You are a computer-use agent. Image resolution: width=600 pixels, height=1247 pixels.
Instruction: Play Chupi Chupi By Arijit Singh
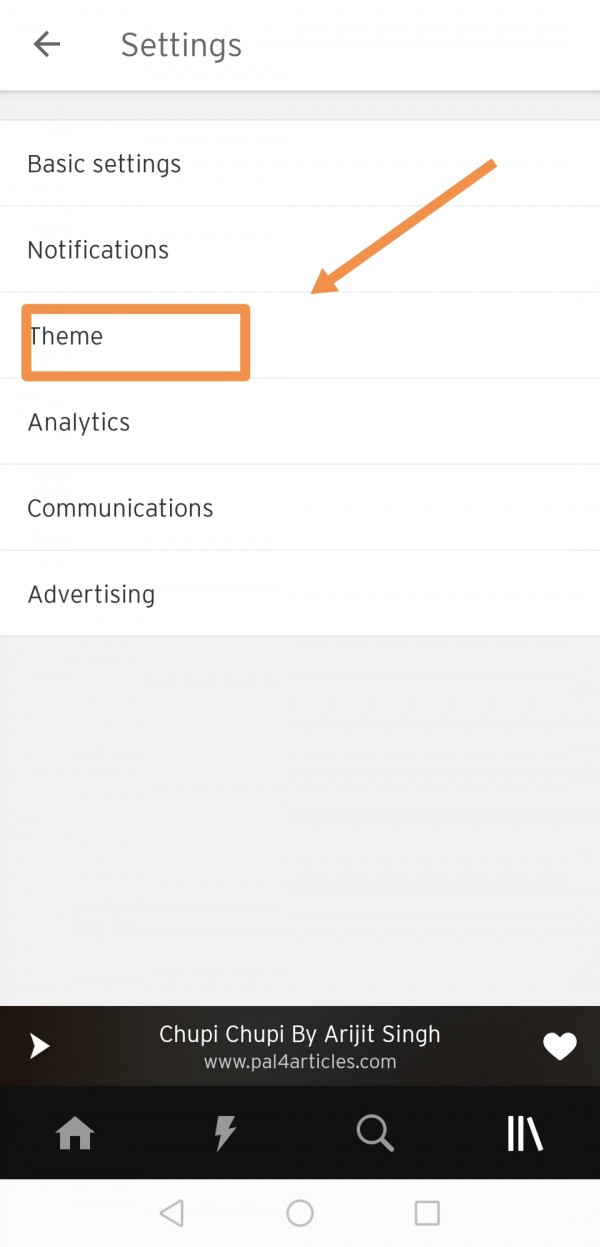point(39,1046)
